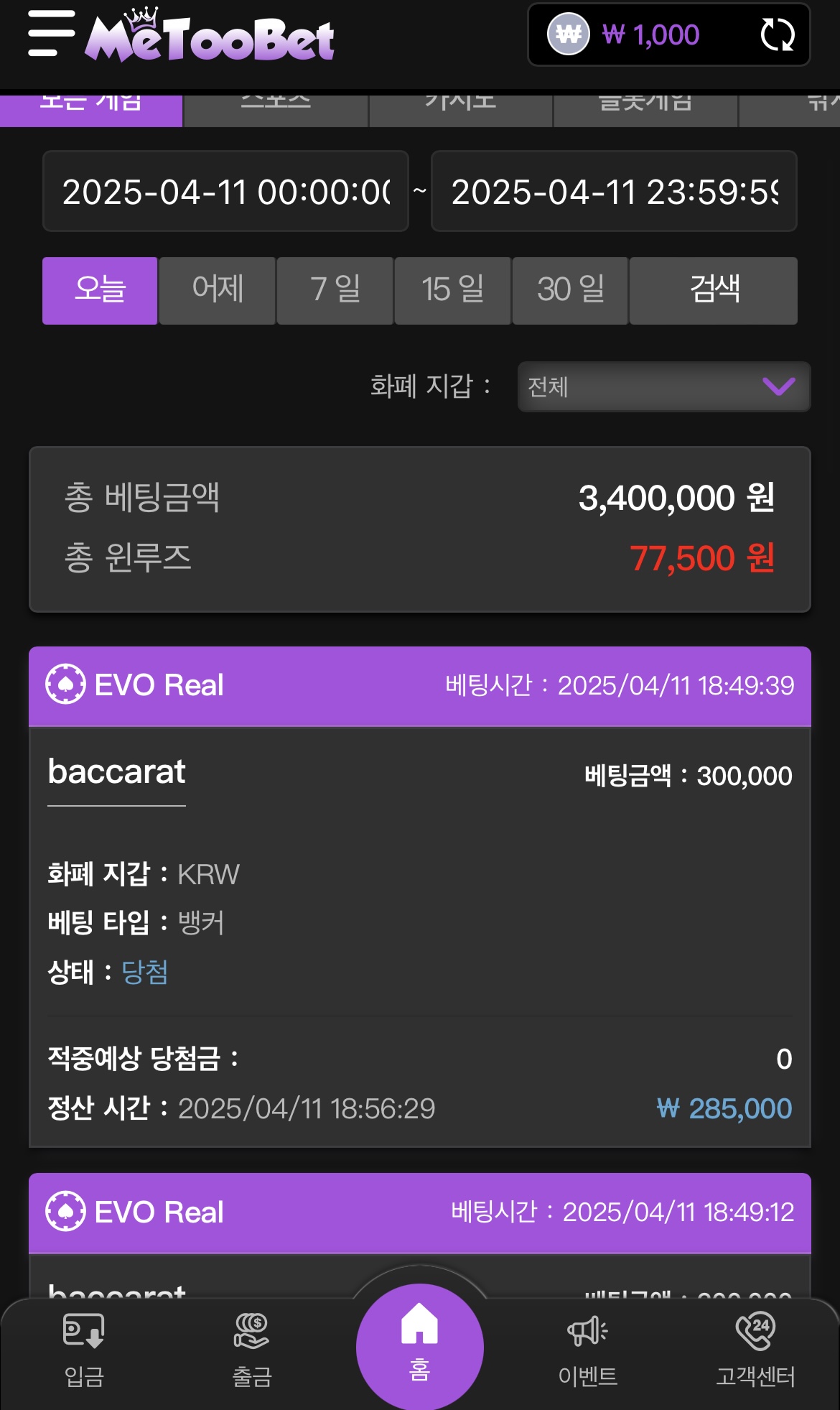The width and height of the screenshot is (840, 1410).
Task: Open the MeTooBet logo home link
Action: 210,34
